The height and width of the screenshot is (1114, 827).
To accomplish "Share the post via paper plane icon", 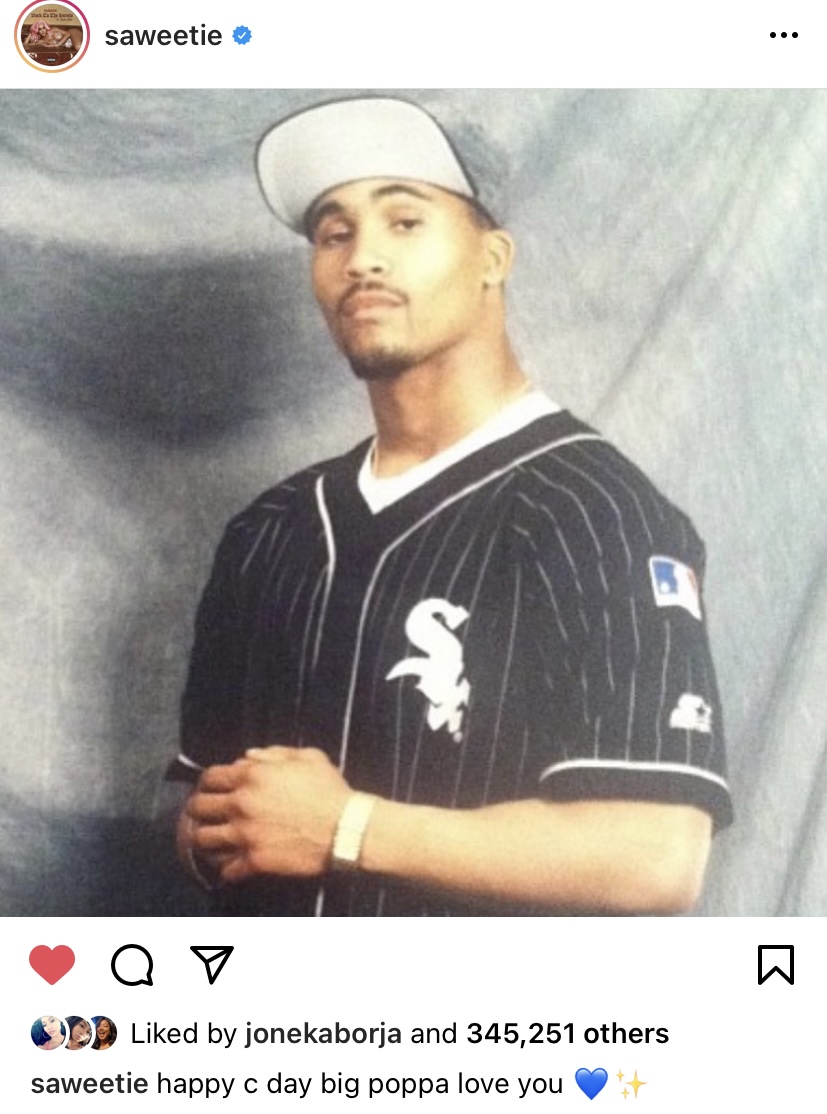I will tap(211, 965).
